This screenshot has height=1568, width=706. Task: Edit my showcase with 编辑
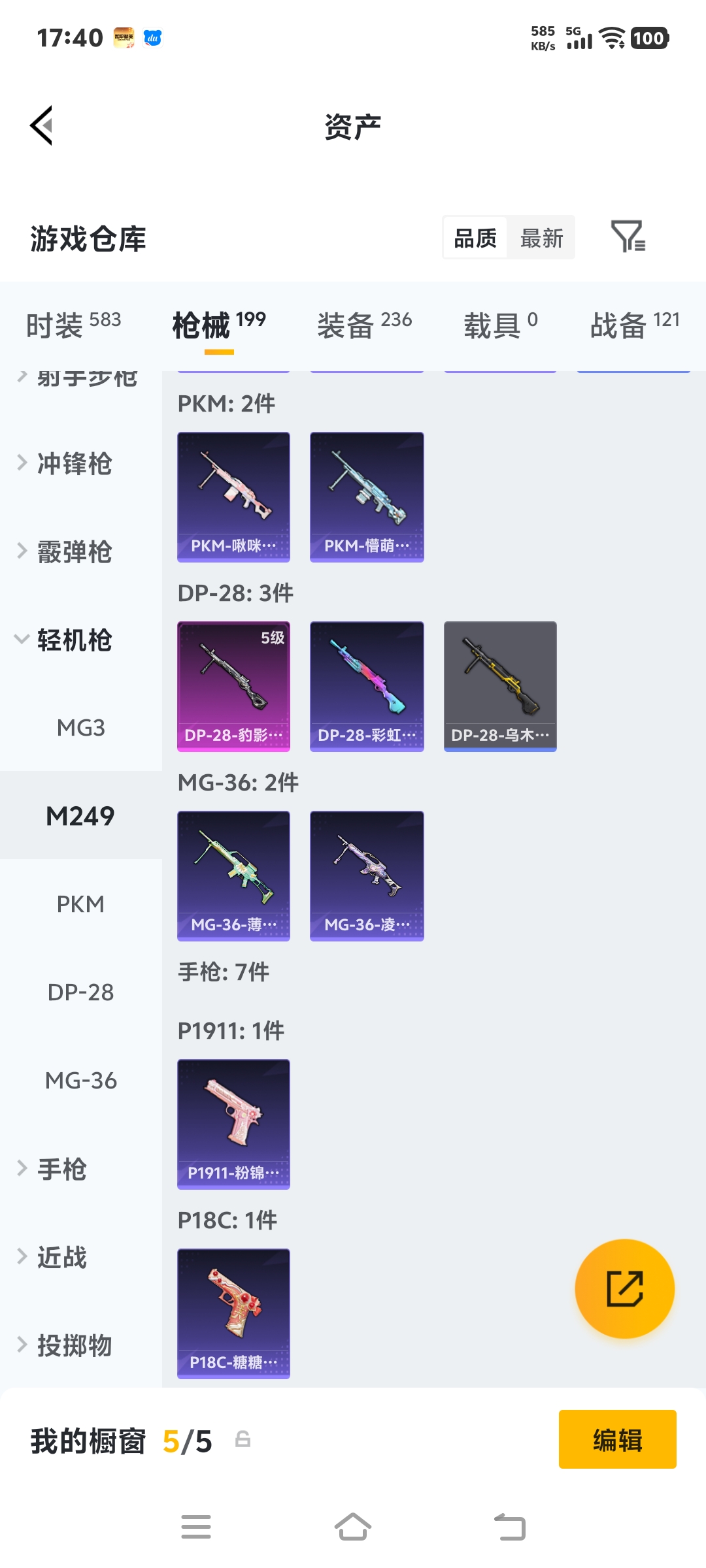point(617,1439)
